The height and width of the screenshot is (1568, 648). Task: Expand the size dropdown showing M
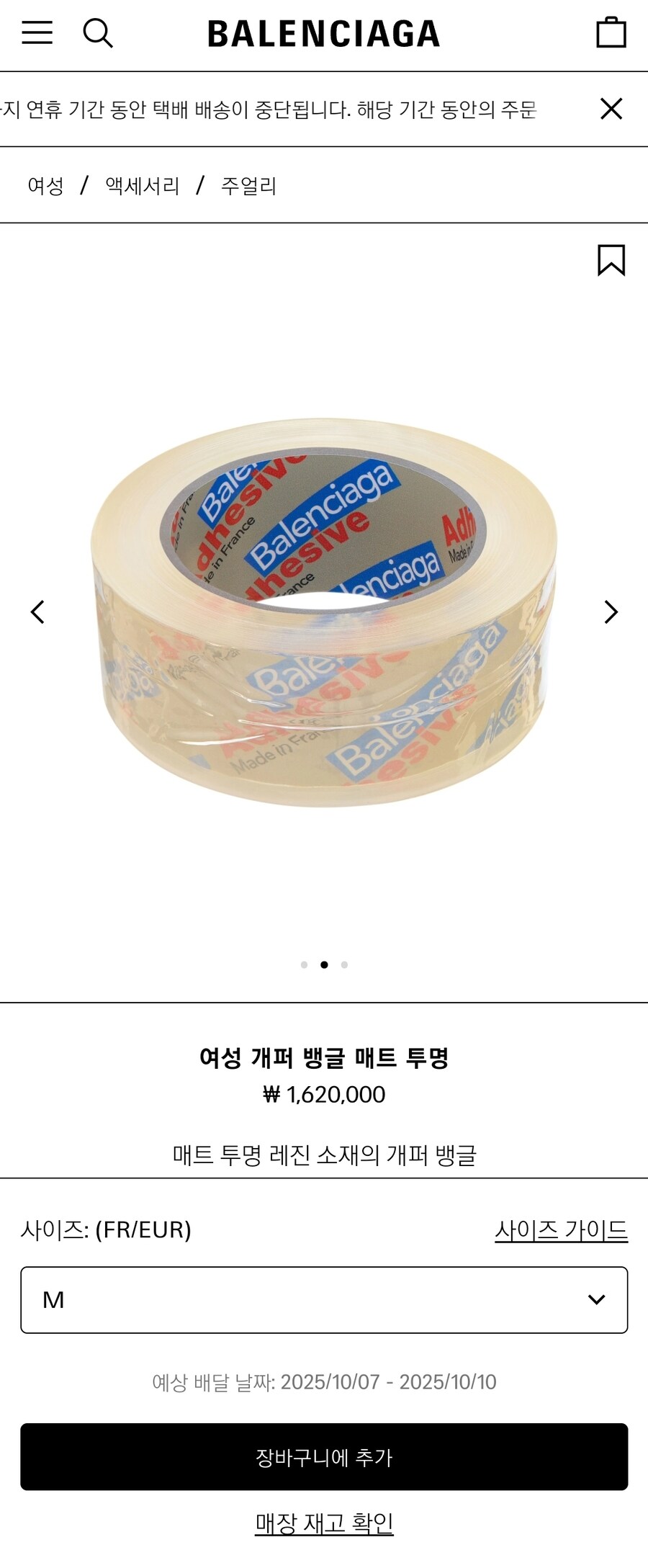[x=324, y=1299]
